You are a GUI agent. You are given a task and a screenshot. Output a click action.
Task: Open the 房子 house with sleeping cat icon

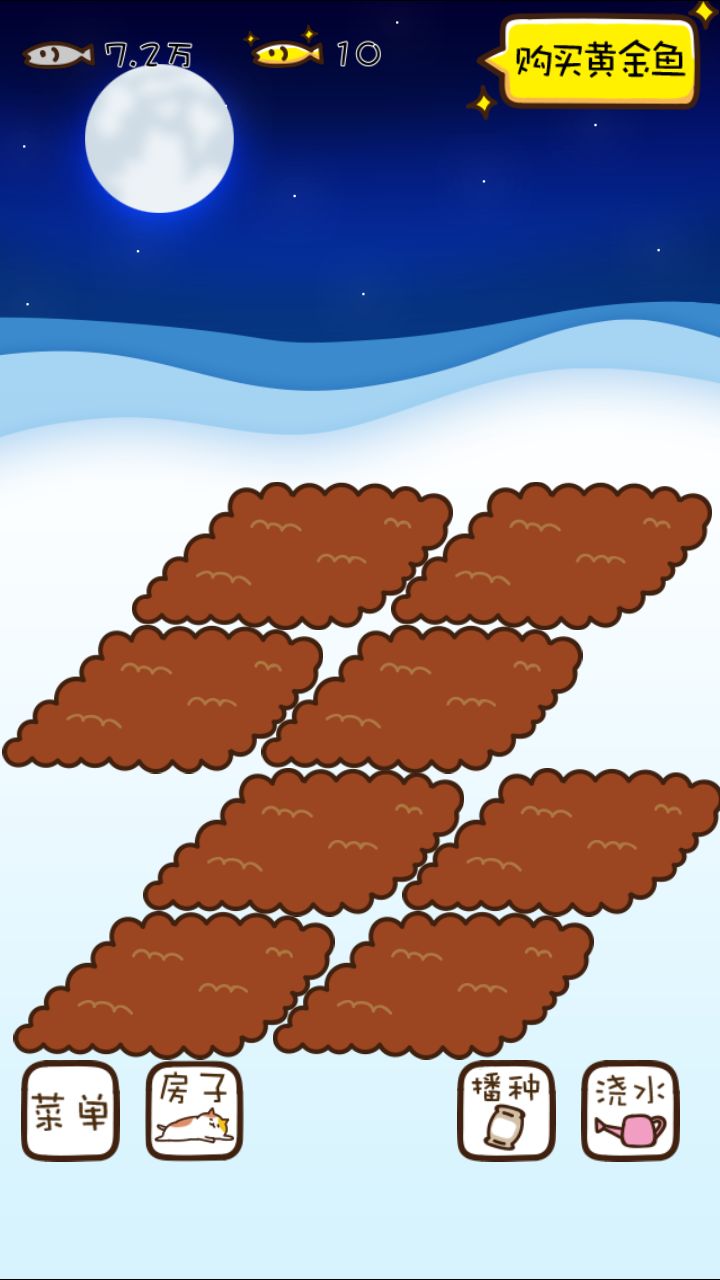[x=191, y=1110]
